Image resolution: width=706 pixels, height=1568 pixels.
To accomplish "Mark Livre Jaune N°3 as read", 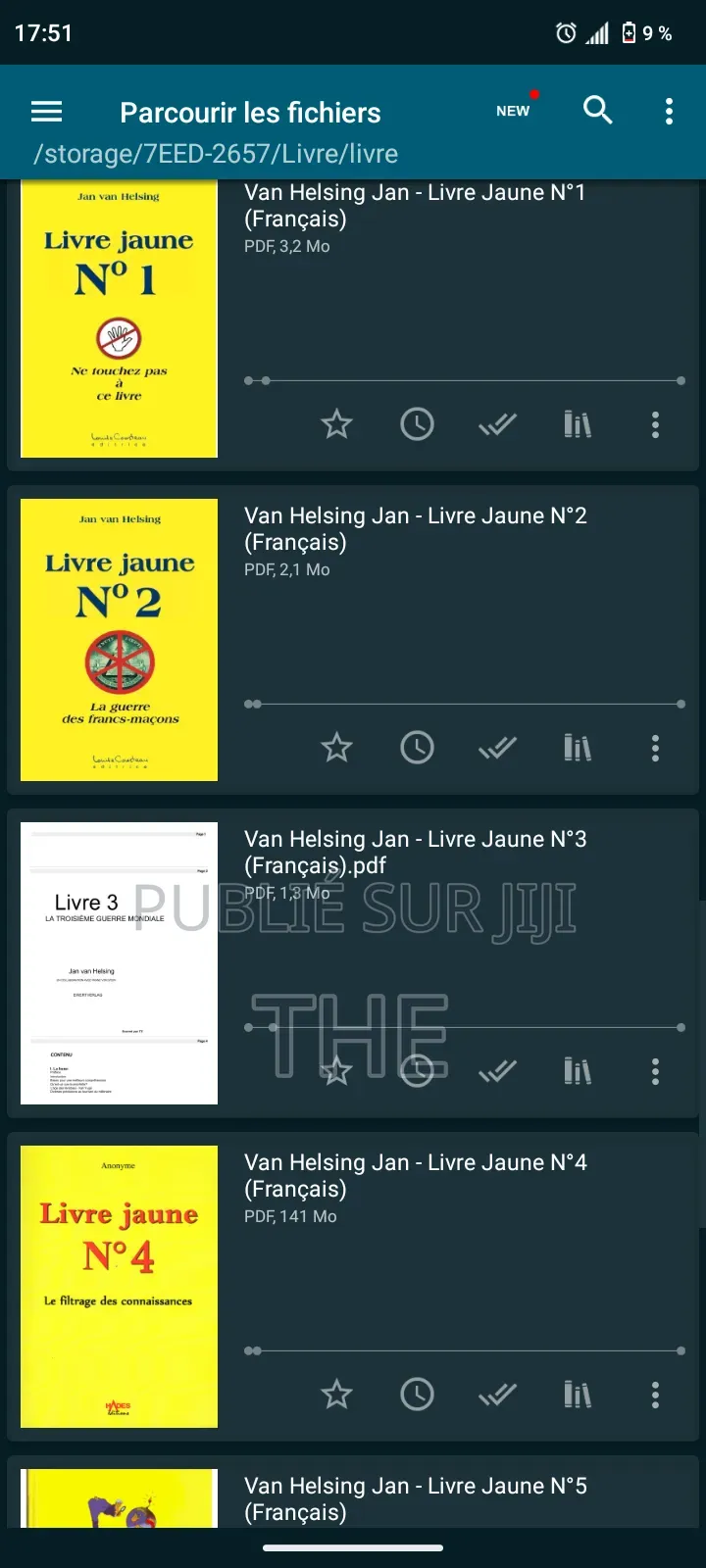I will [x=497, y=1071].
